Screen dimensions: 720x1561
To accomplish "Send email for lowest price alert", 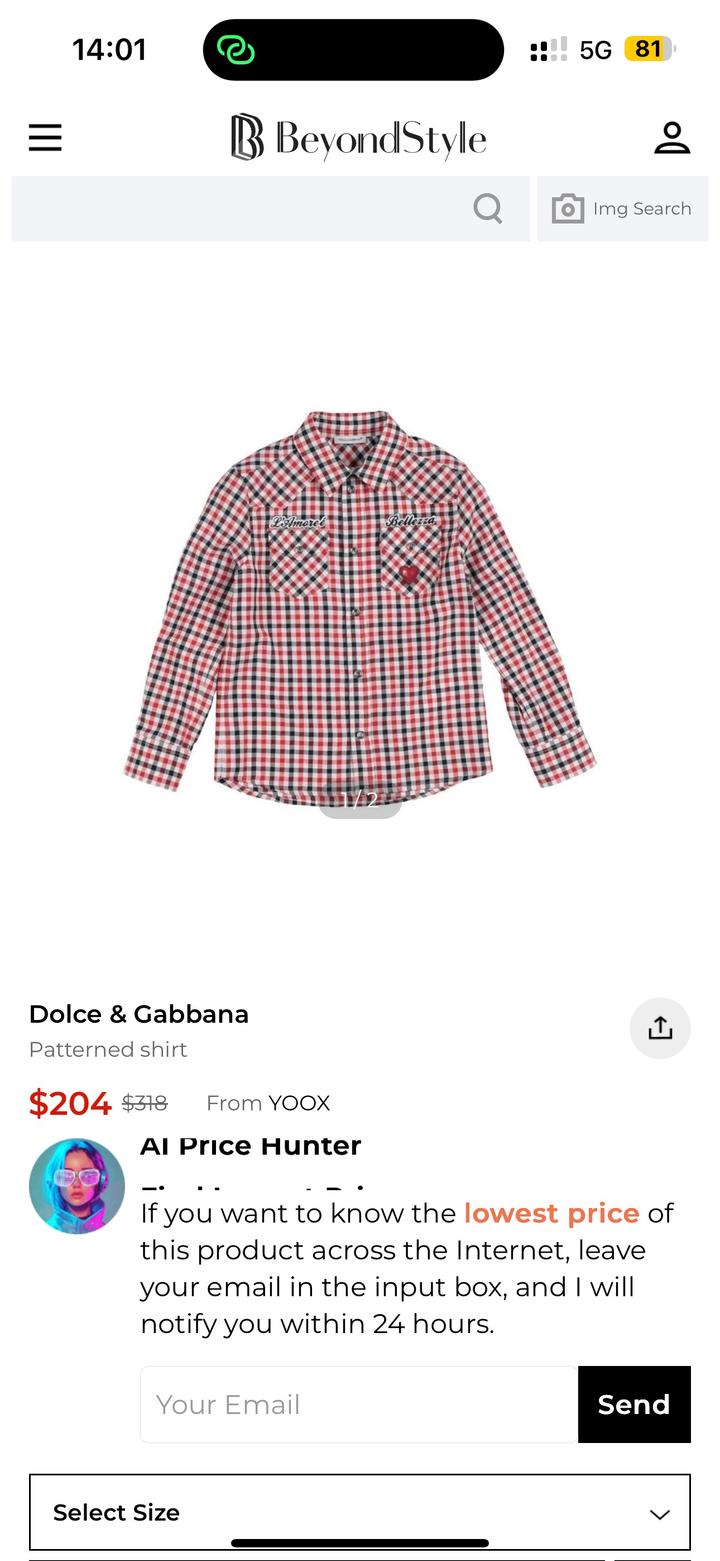I will [x=634, y=1405].
